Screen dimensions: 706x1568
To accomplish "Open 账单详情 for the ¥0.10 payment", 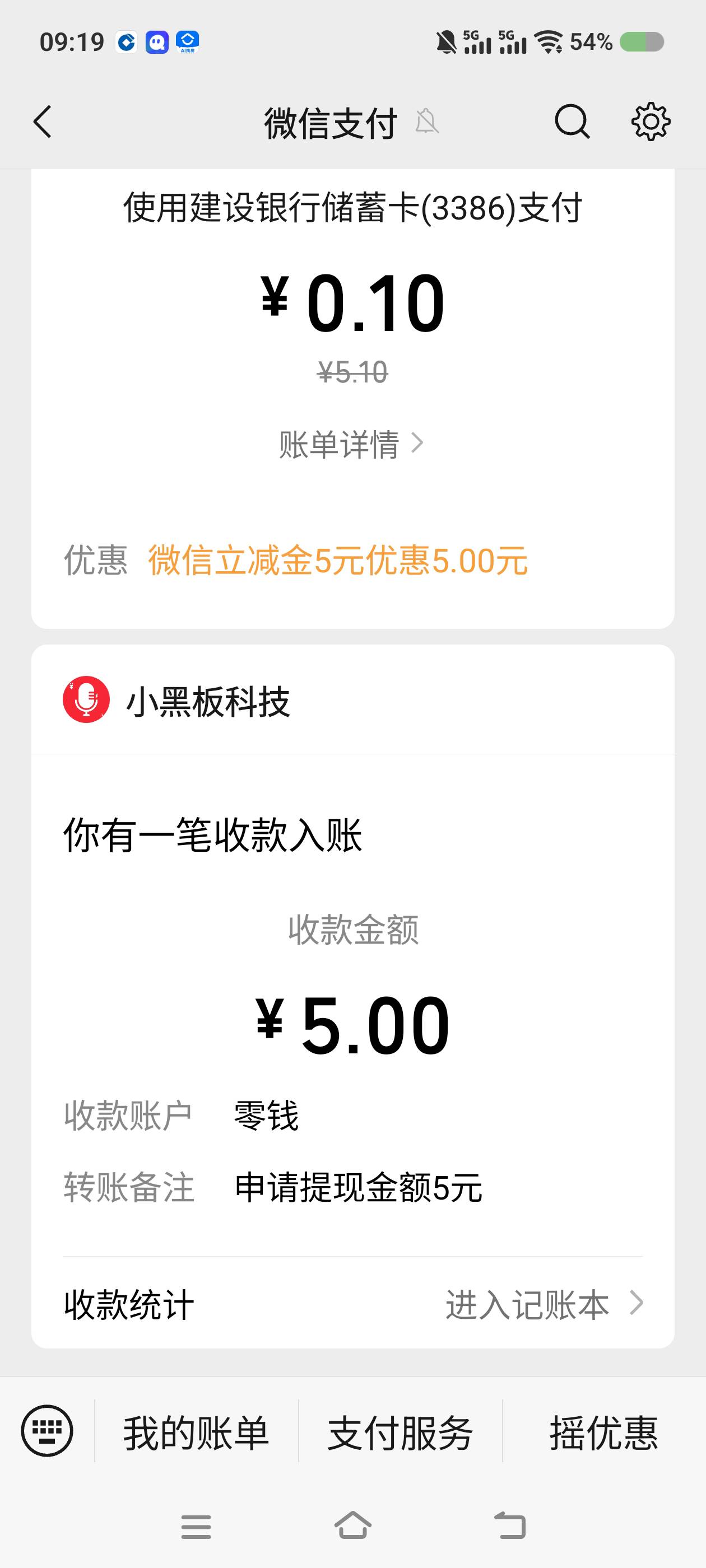I will tap(351, 444).
